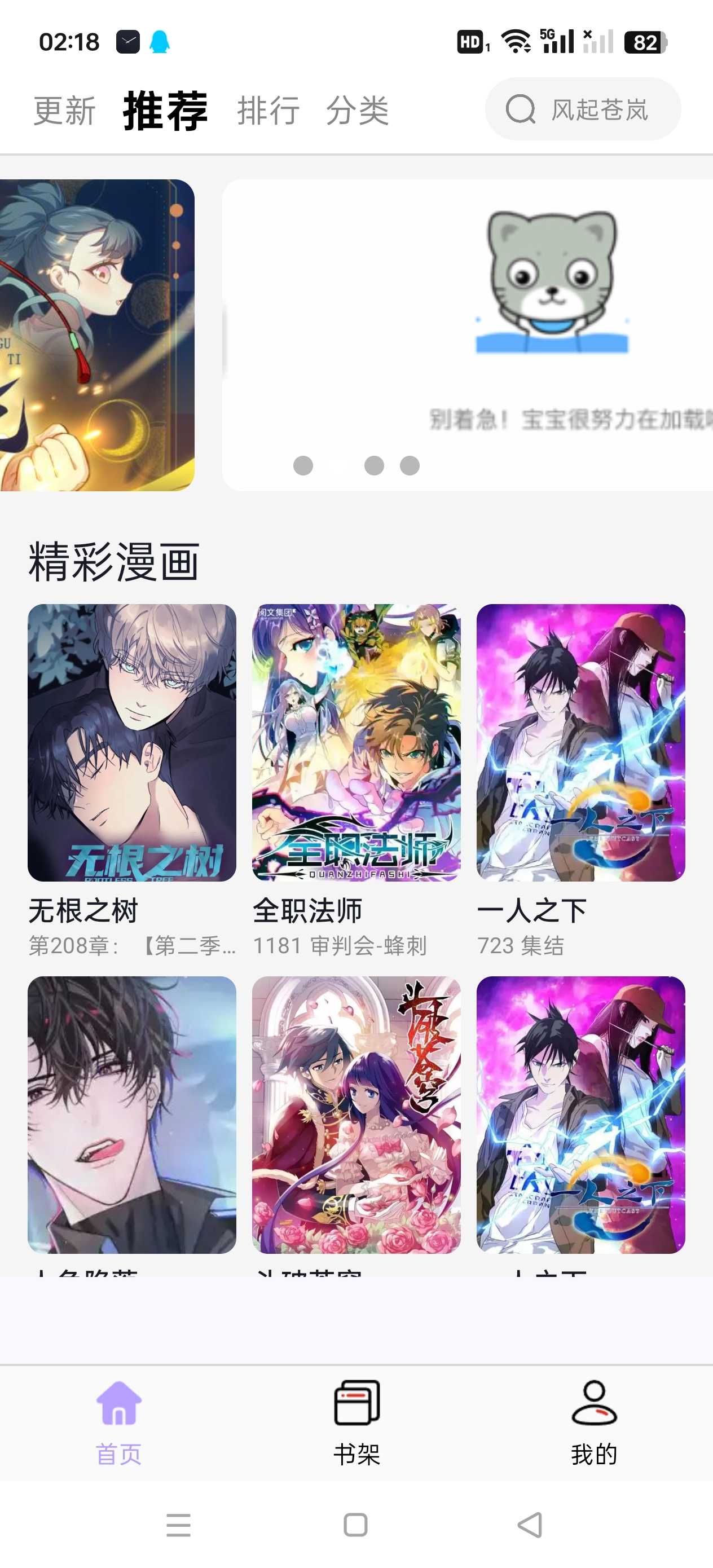Open the 斗破苍穹 cover in the second row
This screenshot has height=1568, width=713.
point(356,1114)
